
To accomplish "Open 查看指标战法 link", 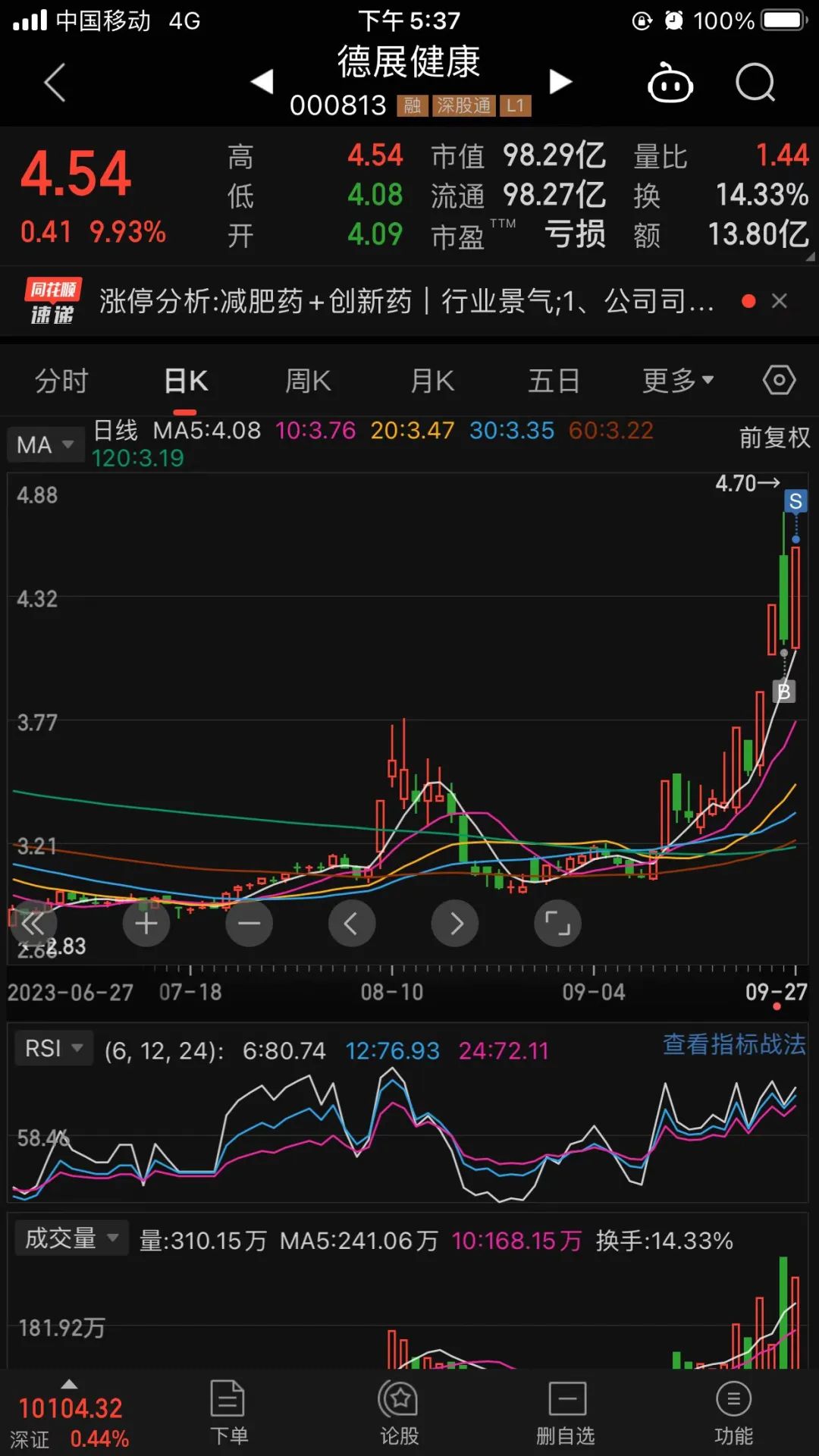I will [733, 1044].
